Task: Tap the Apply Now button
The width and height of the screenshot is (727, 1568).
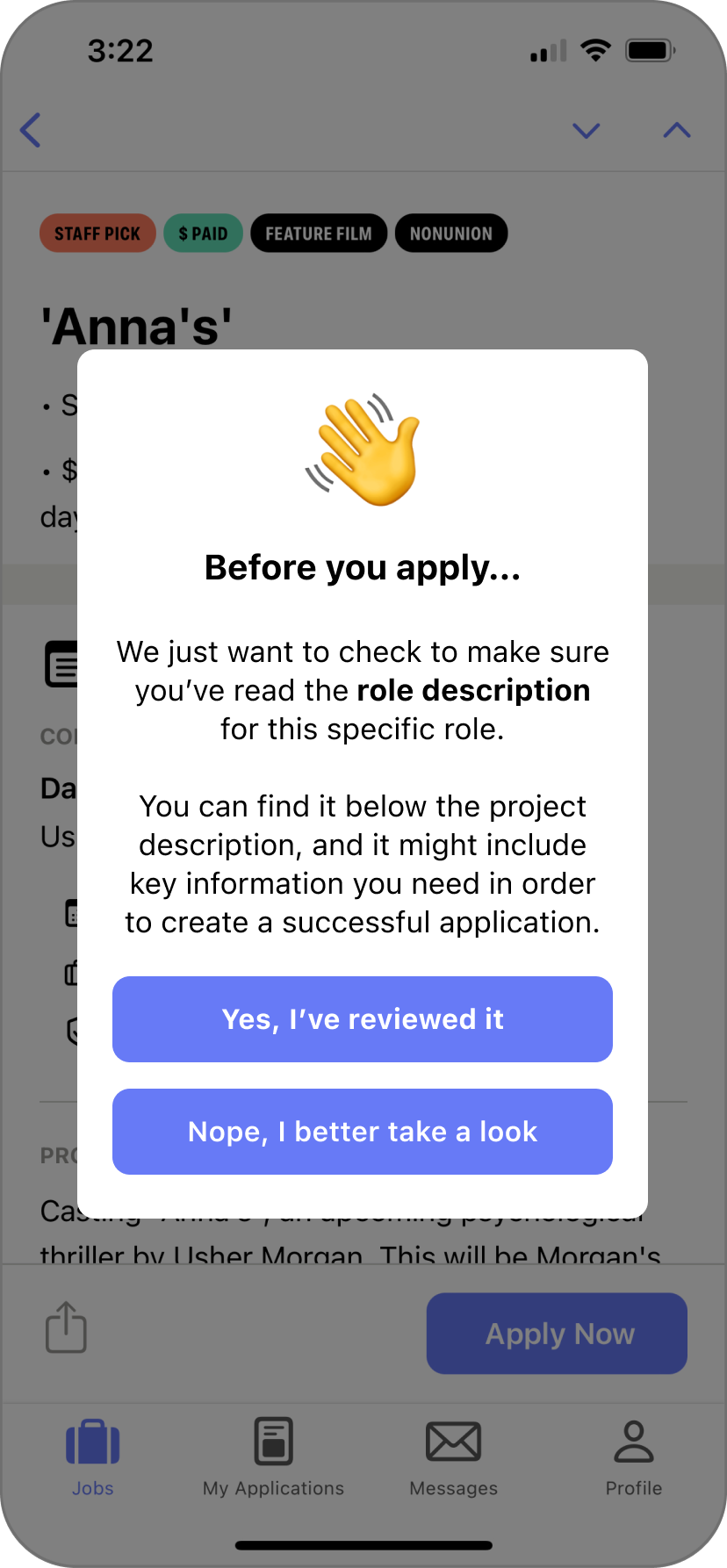Action: coord(557,1334)
